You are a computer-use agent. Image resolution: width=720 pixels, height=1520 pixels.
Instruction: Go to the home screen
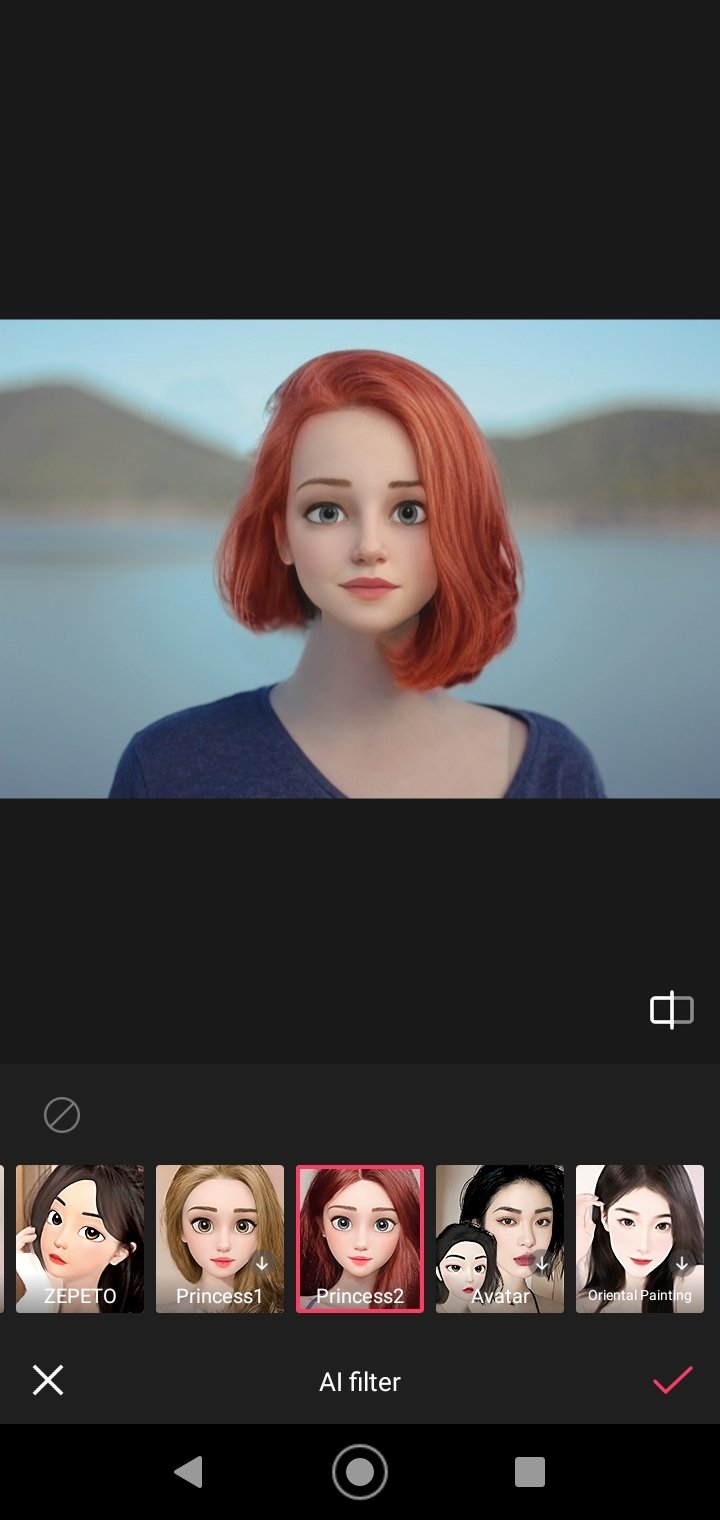360,1472
